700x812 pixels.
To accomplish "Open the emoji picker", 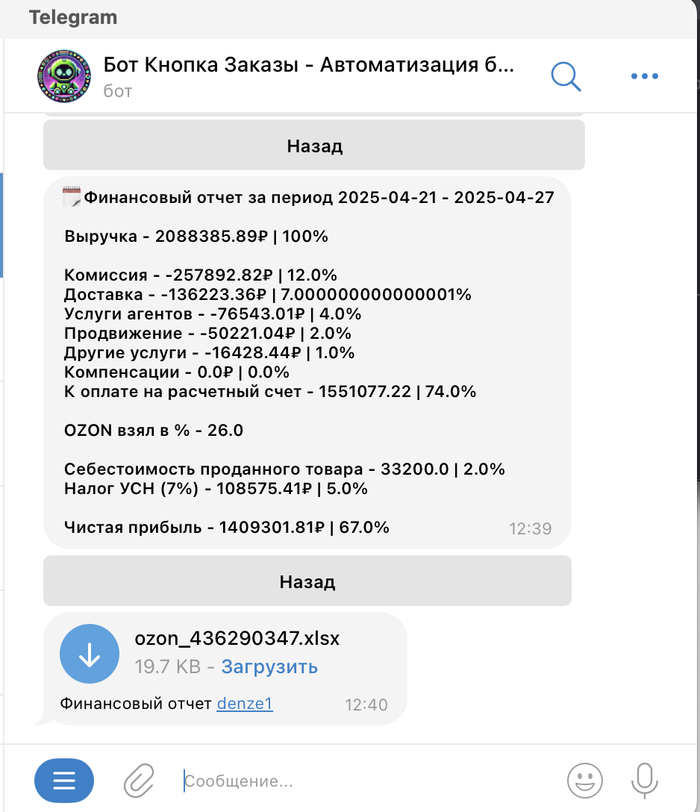I will (x=585, y=780).
